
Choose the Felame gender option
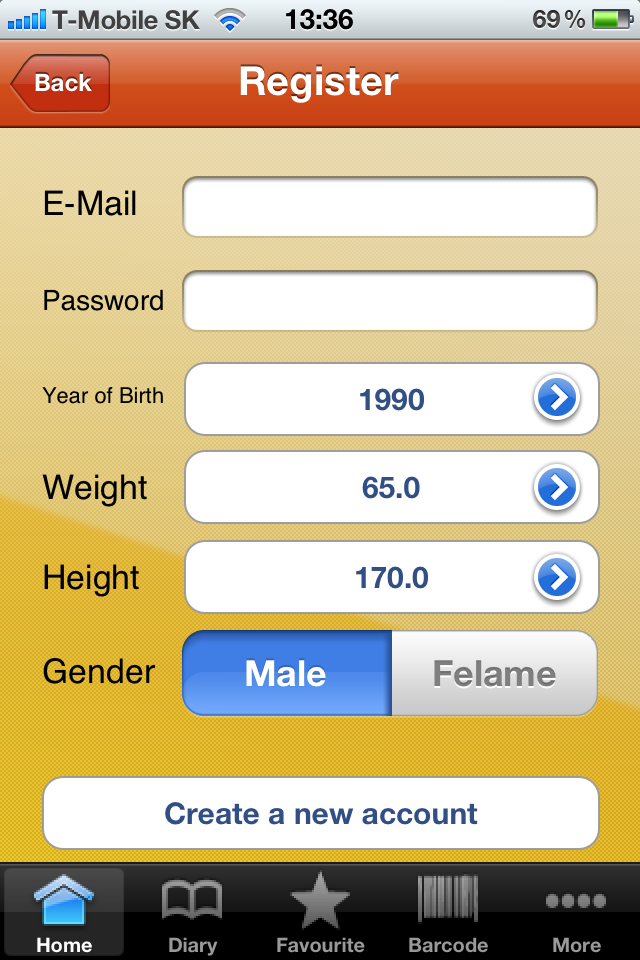[x=494, y=673]
